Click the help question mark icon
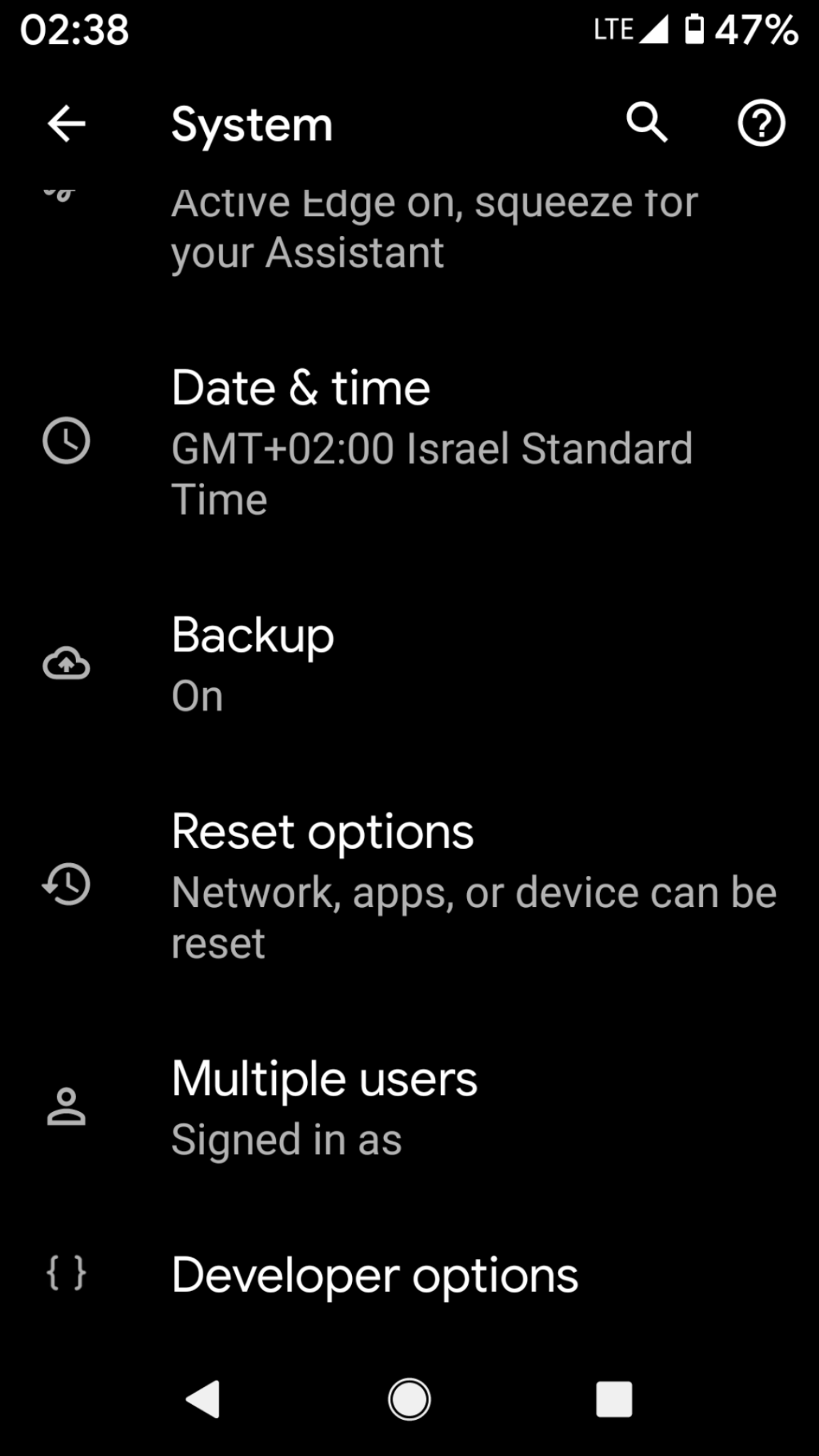 pyautogui.click(x=761, y=124)
